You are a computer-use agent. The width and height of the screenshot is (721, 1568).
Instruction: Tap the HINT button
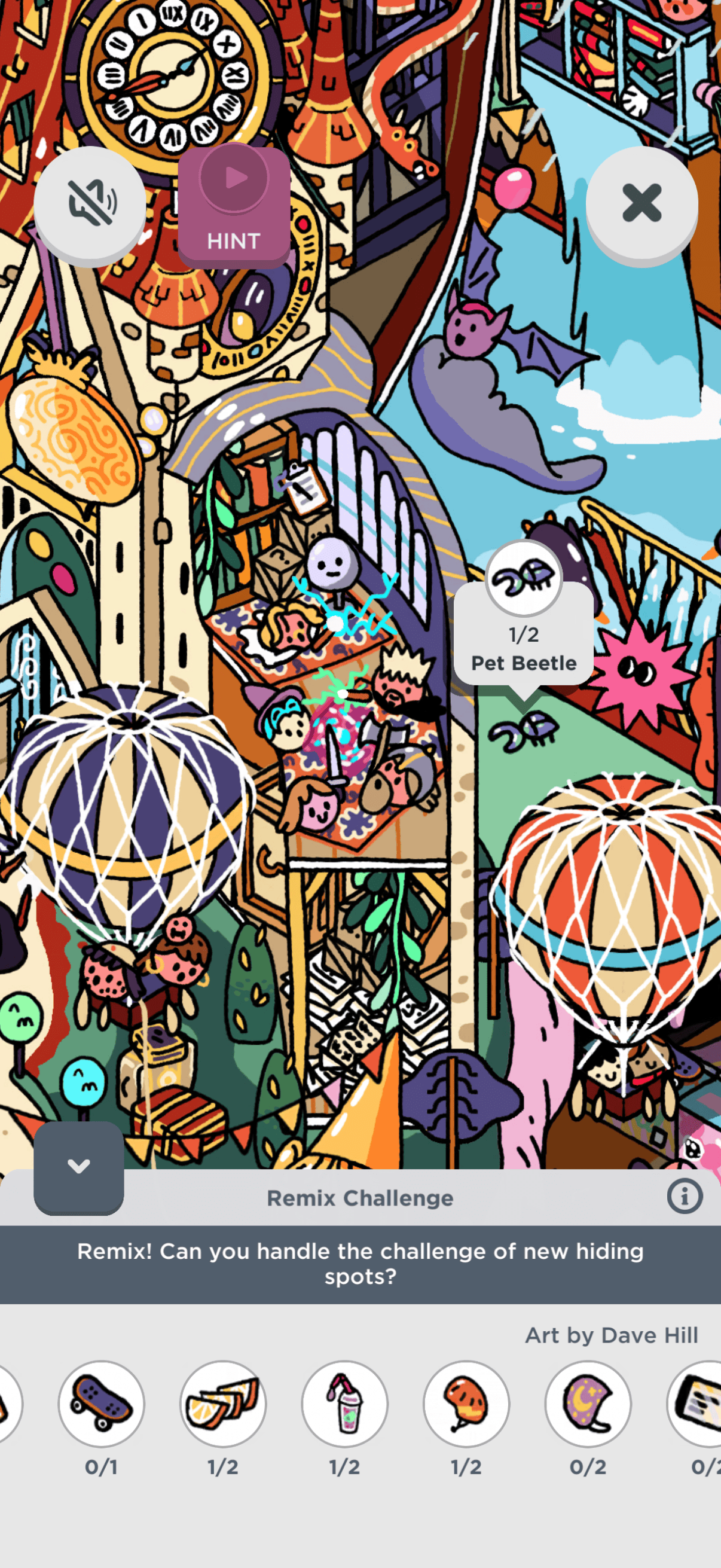(x=234, y=206)
